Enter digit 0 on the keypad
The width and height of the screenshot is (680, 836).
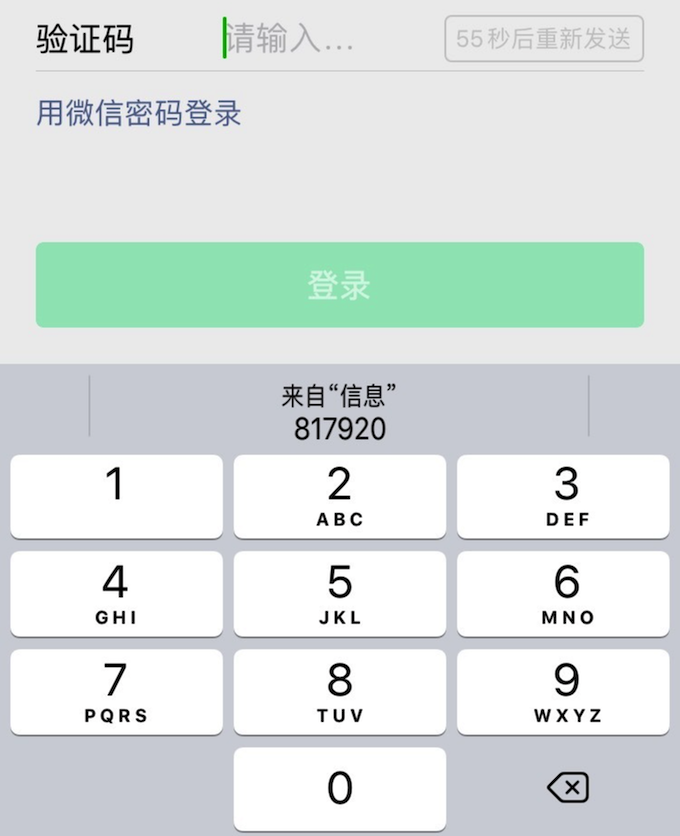tap(340, 788)
